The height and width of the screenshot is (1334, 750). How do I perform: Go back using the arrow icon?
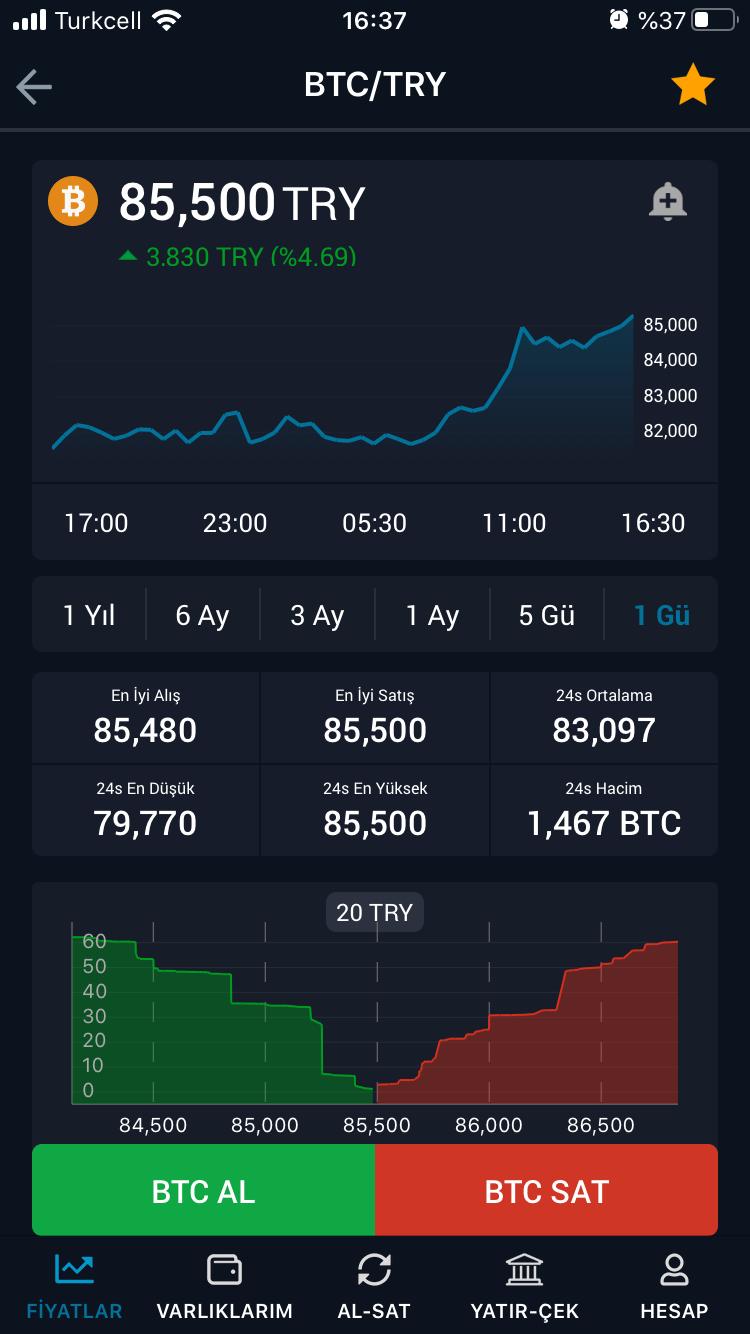[34, 87]
